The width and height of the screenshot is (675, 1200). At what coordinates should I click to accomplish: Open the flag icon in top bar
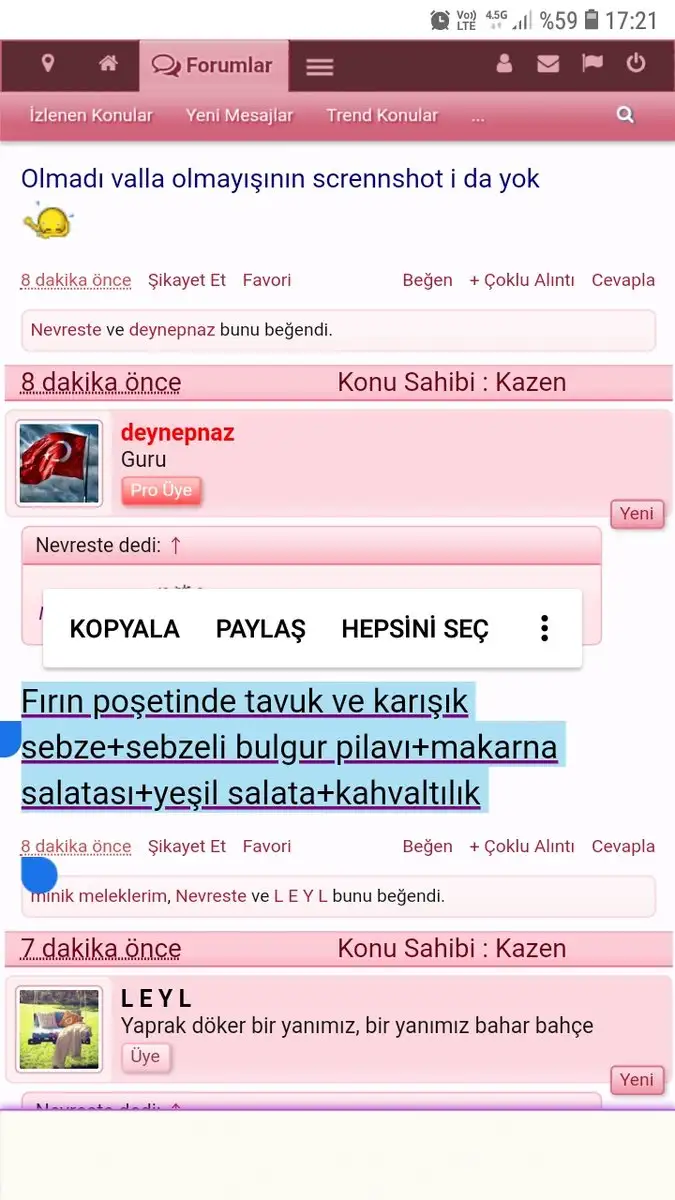pos(592,64)
